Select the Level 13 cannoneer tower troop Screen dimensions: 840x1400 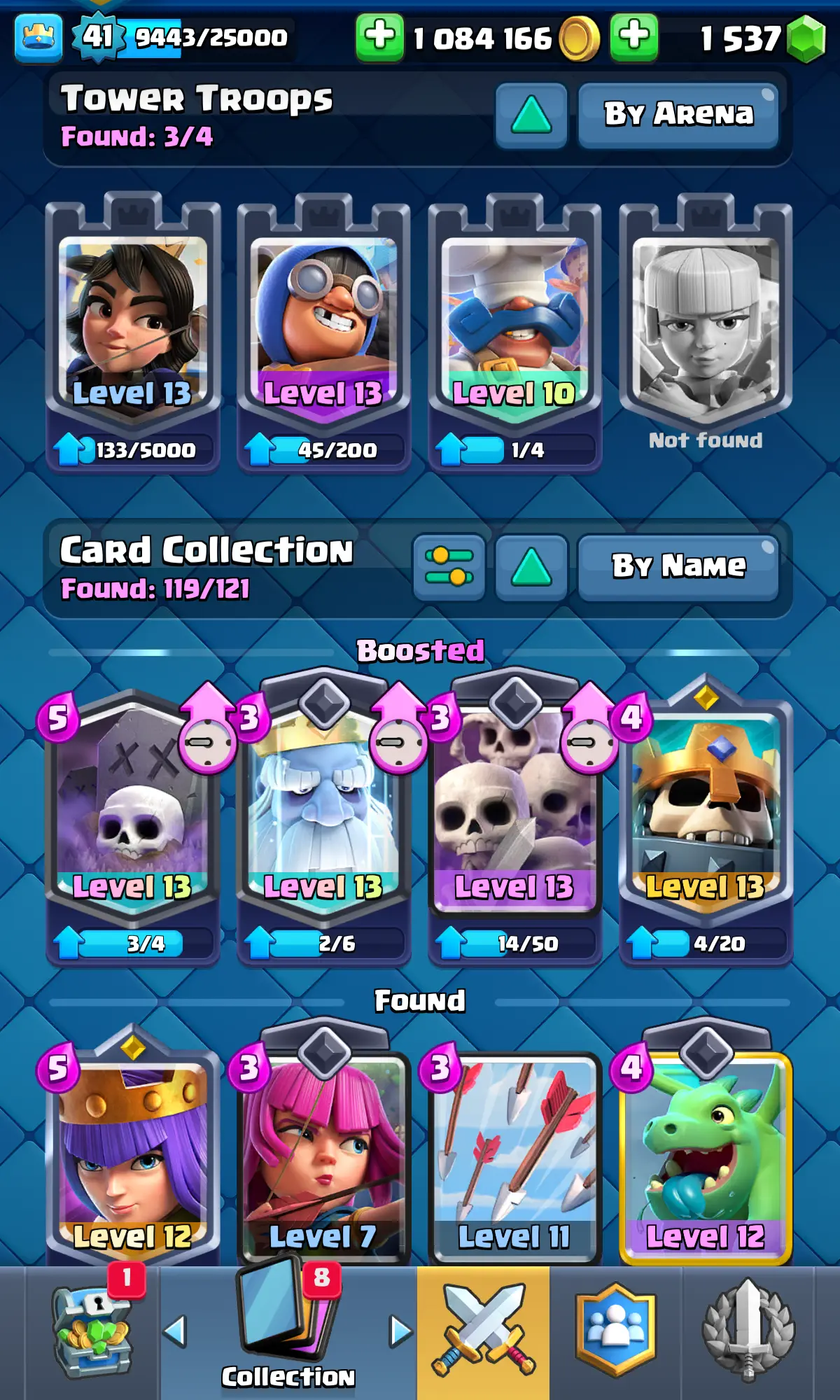tap(323, 329)
